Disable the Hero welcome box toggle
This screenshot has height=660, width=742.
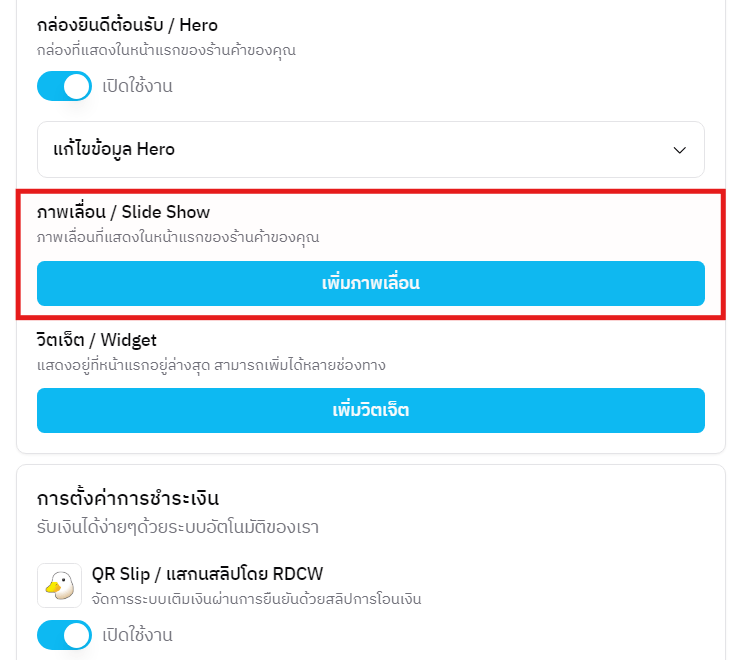pos(64,86)
